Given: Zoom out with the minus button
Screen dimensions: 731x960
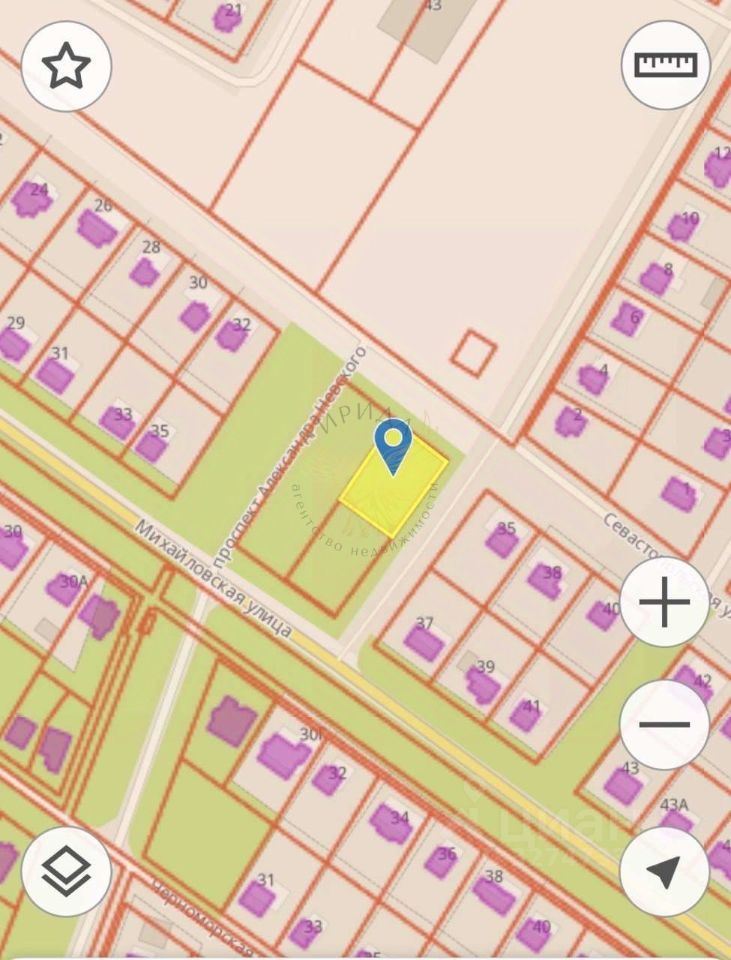Looking at the screenshot, I should pyautogui.click(x=665, y=725).
